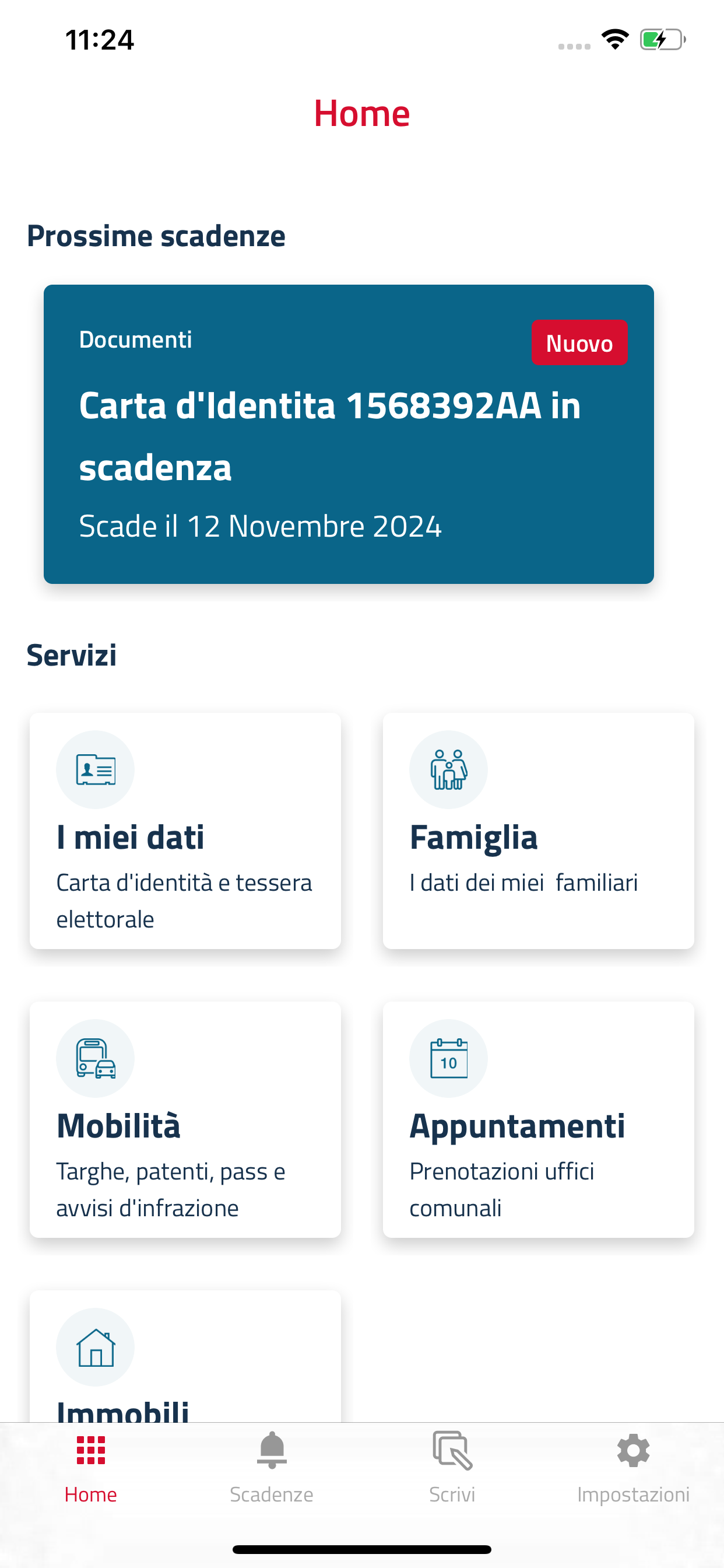This screenshot has height=1568, width=724.
Task: Open the Carta d'Identita expiry notification
Action: pos(349,433)
